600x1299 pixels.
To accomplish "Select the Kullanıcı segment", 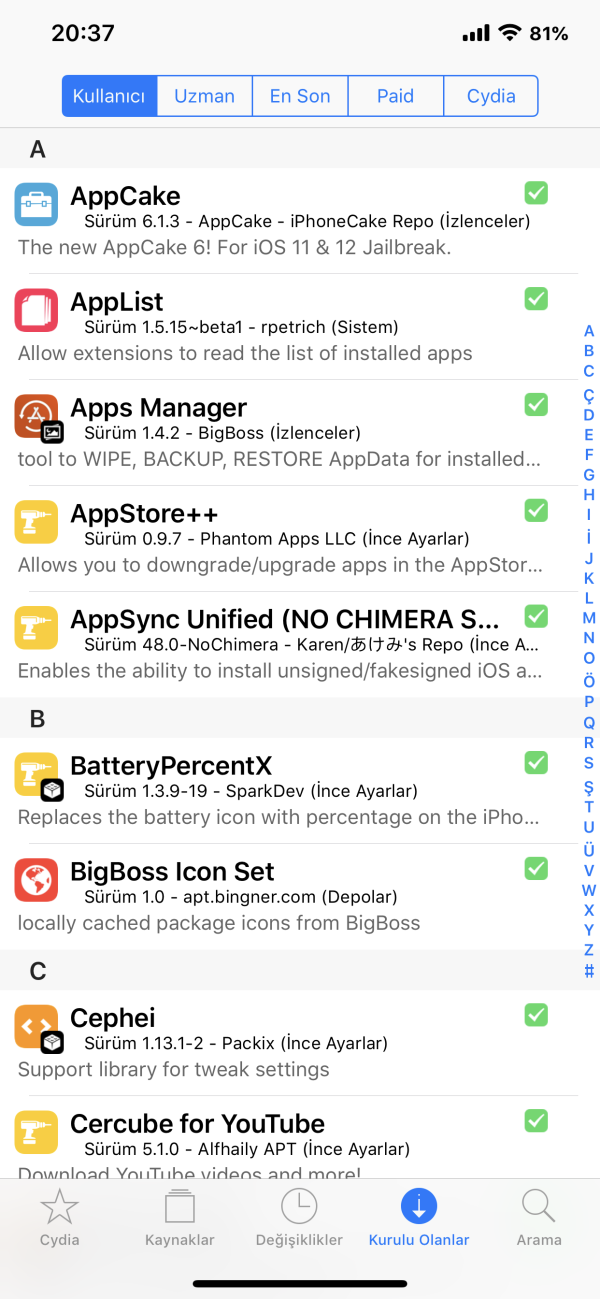I will coord(109,97).
